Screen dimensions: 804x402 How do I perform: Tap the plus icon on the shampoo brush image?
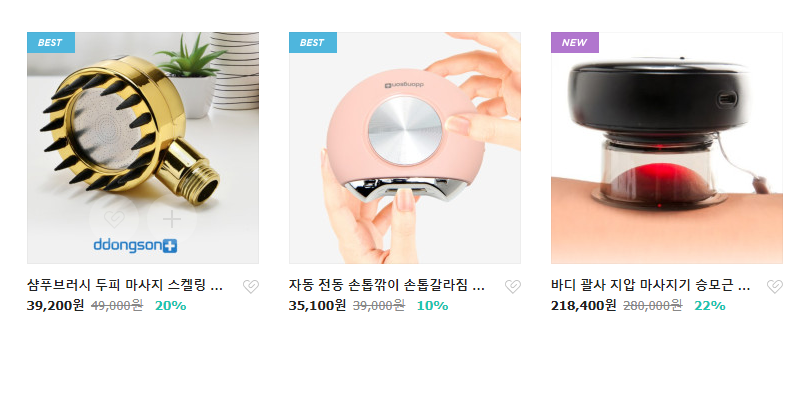tap(171, 219)
